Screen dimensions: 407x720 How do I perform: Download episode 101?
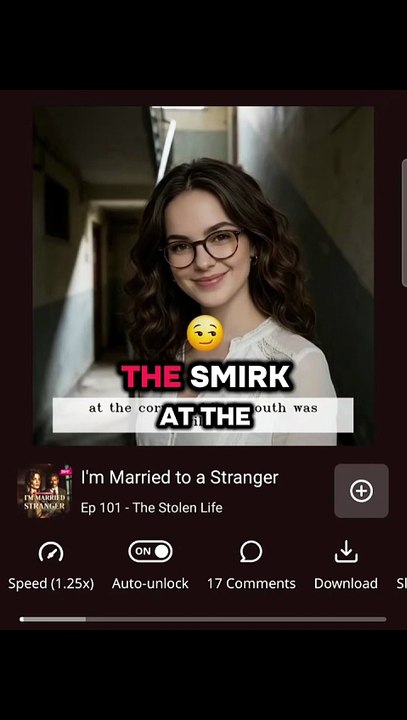[x=346, y=566]
